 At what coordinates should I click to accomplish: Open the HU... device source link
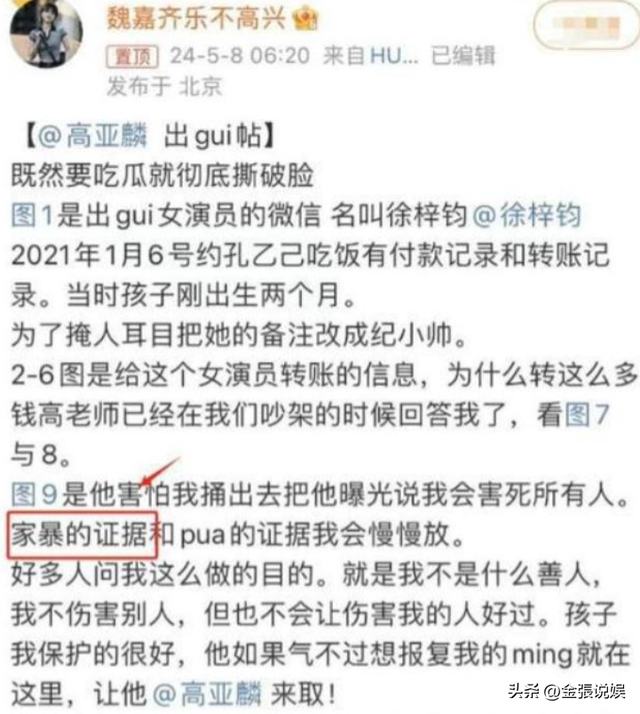tap(394, 56)
